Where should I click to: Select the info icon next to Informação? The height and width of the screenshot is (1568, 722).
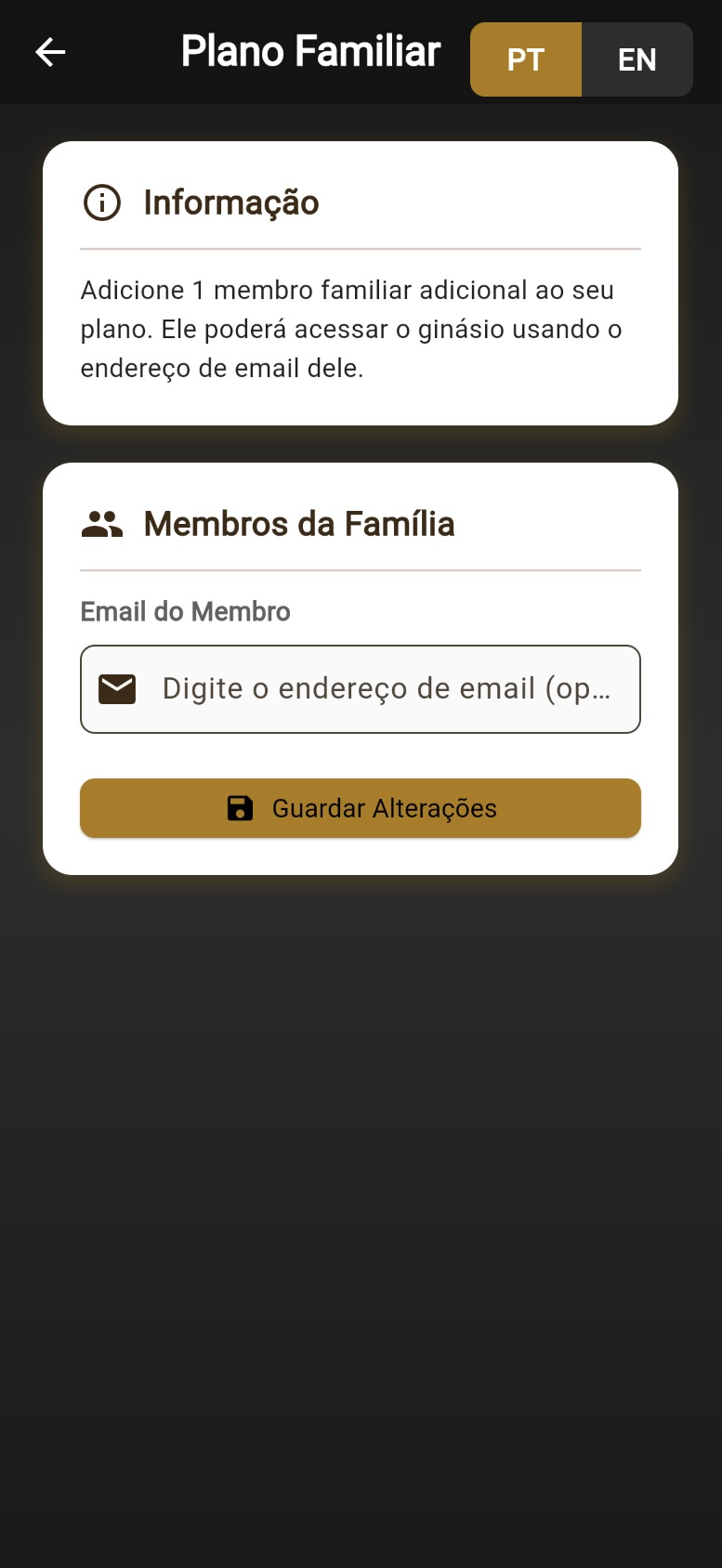102,203
